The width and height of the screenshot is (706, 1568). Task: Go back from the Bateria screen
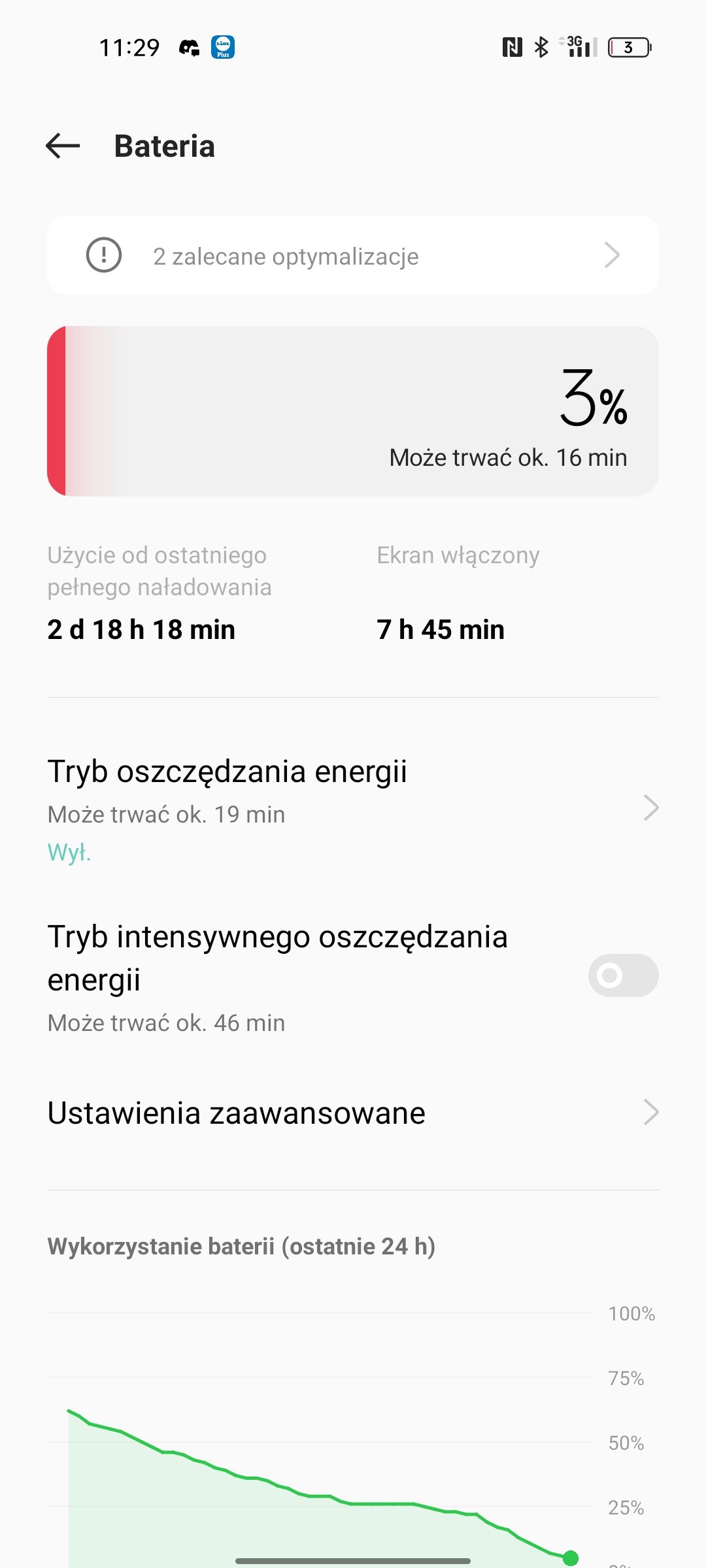pos(63,146)
